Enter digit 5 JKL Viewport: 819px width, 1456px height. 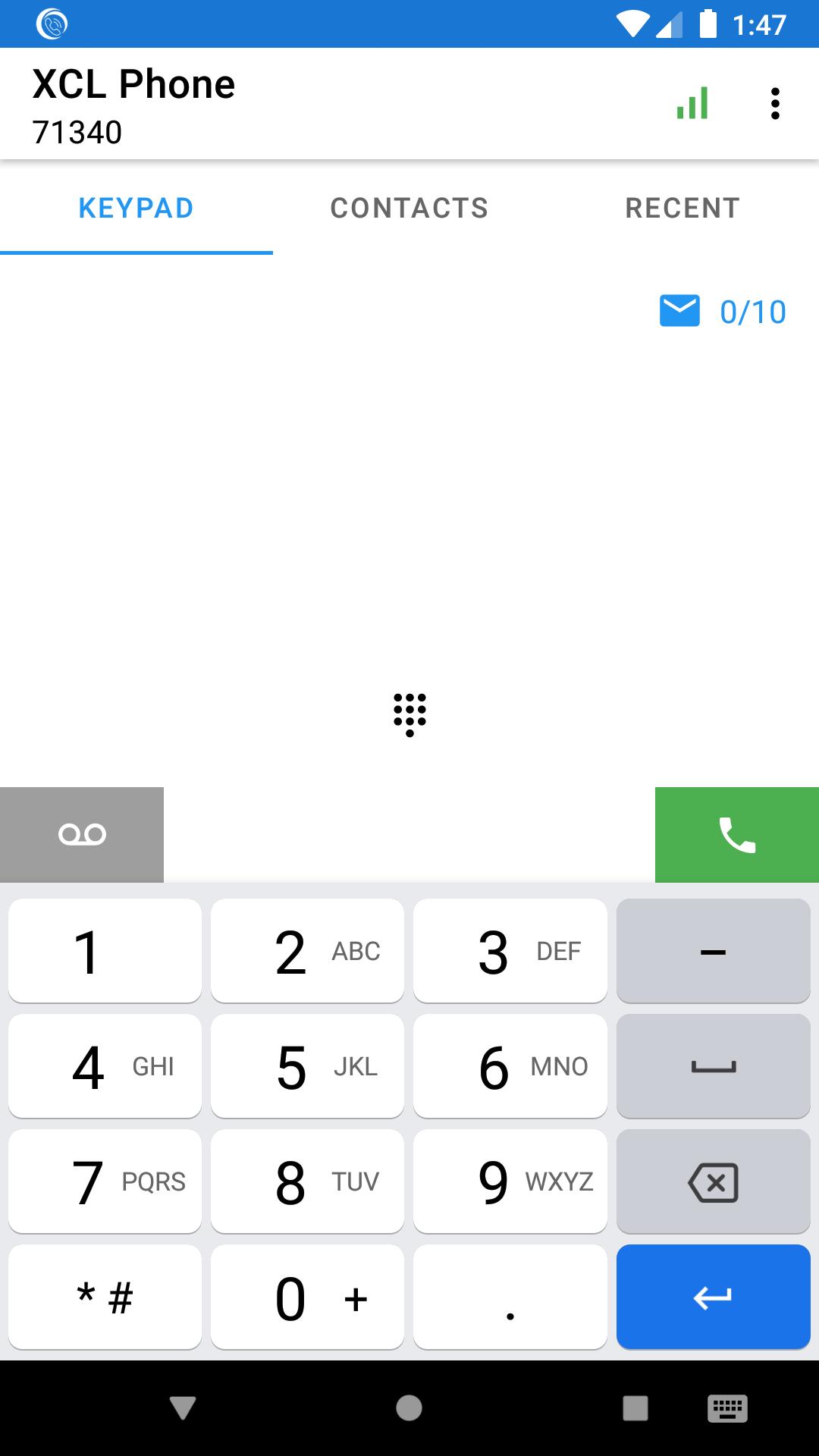tap(307, 1066)
